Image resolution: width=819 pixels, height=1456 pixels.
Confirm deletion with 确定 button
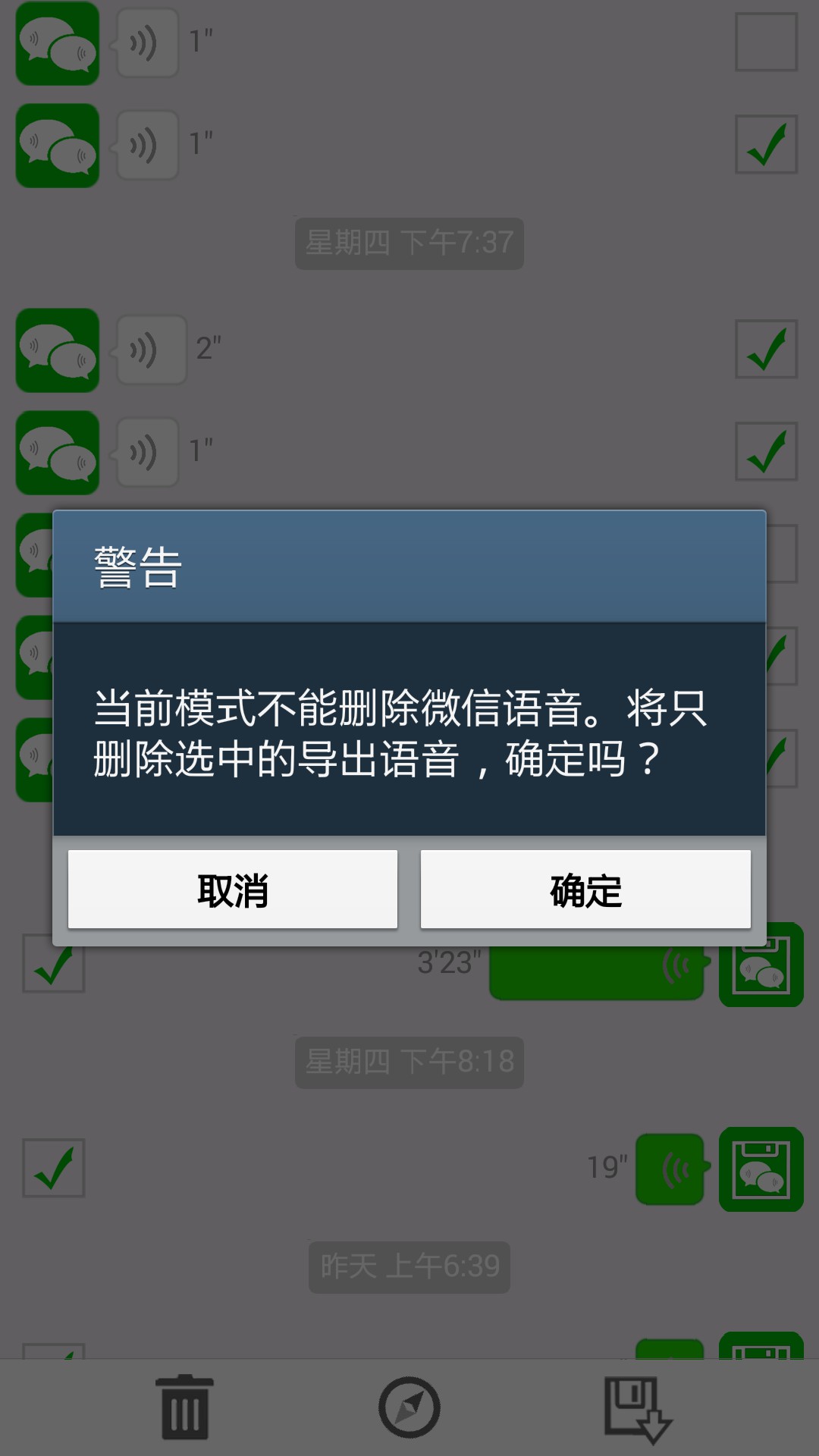coord(585,890)
